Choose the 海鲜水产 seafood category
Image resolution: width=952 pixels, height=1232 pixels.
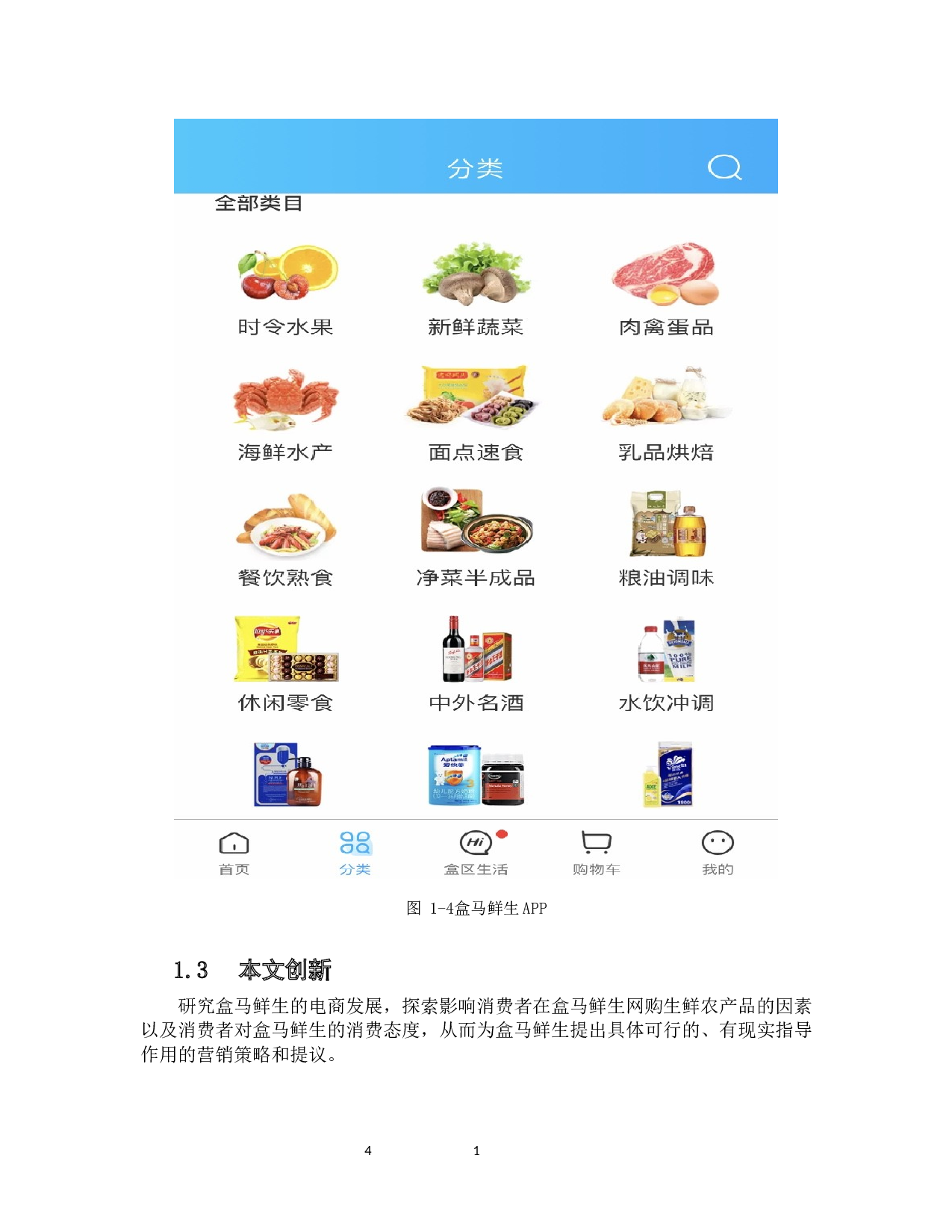(x=286, y=400)
